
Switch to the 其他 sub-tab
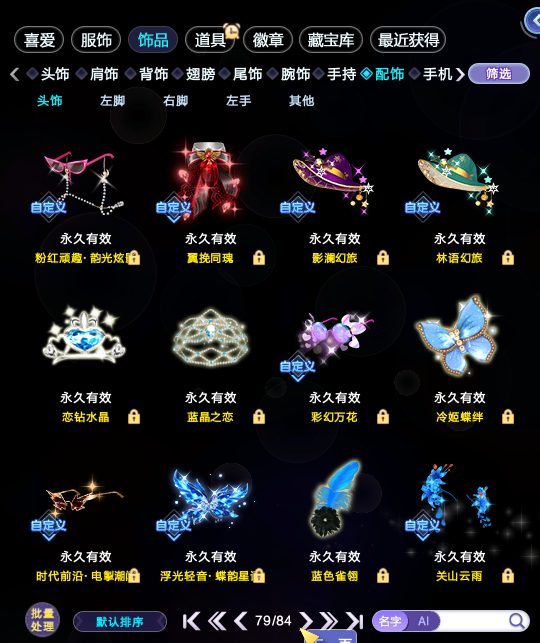click(301, 100)
